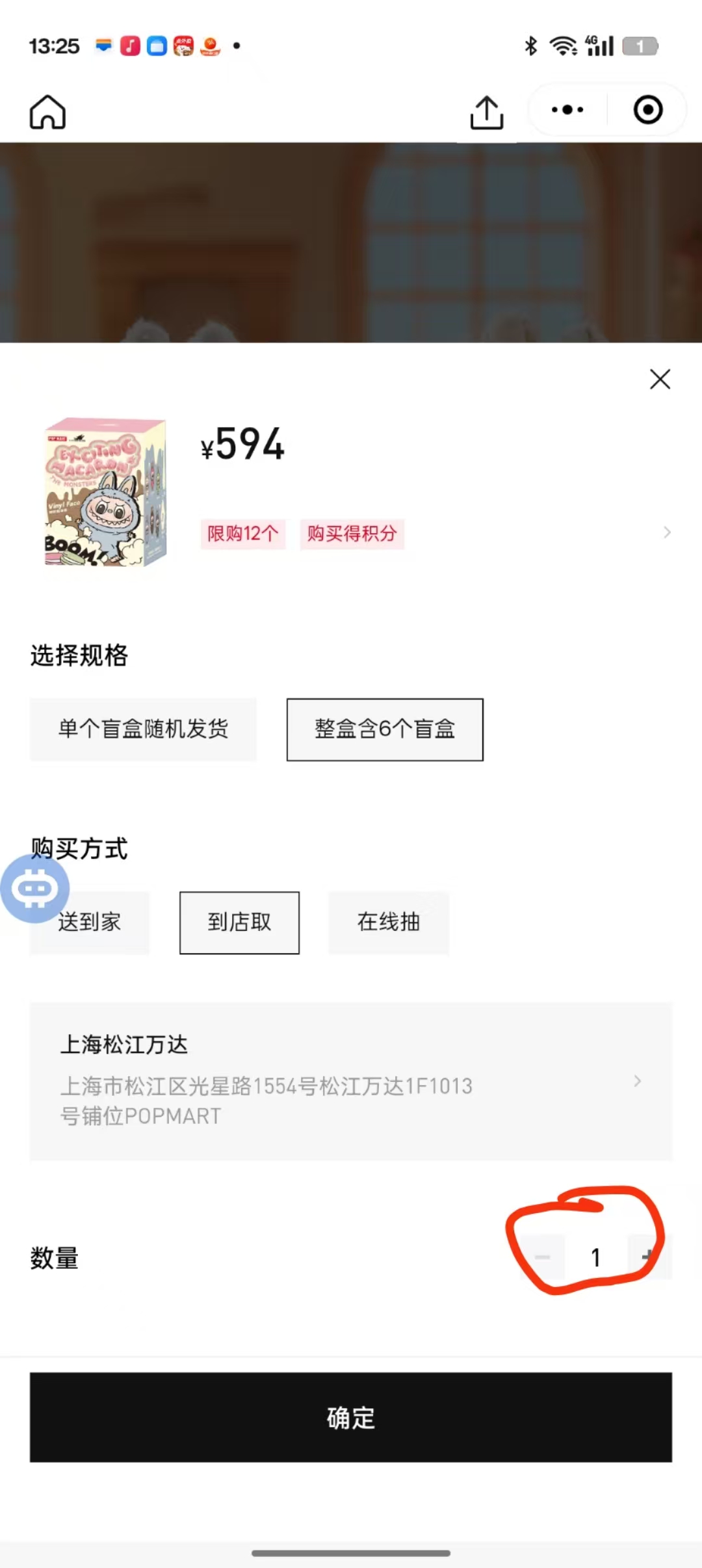This screenshot has height=1568, width=702.
Task: Select 单个盲盒随机发货 specification
Action: [x=143, y=729]
